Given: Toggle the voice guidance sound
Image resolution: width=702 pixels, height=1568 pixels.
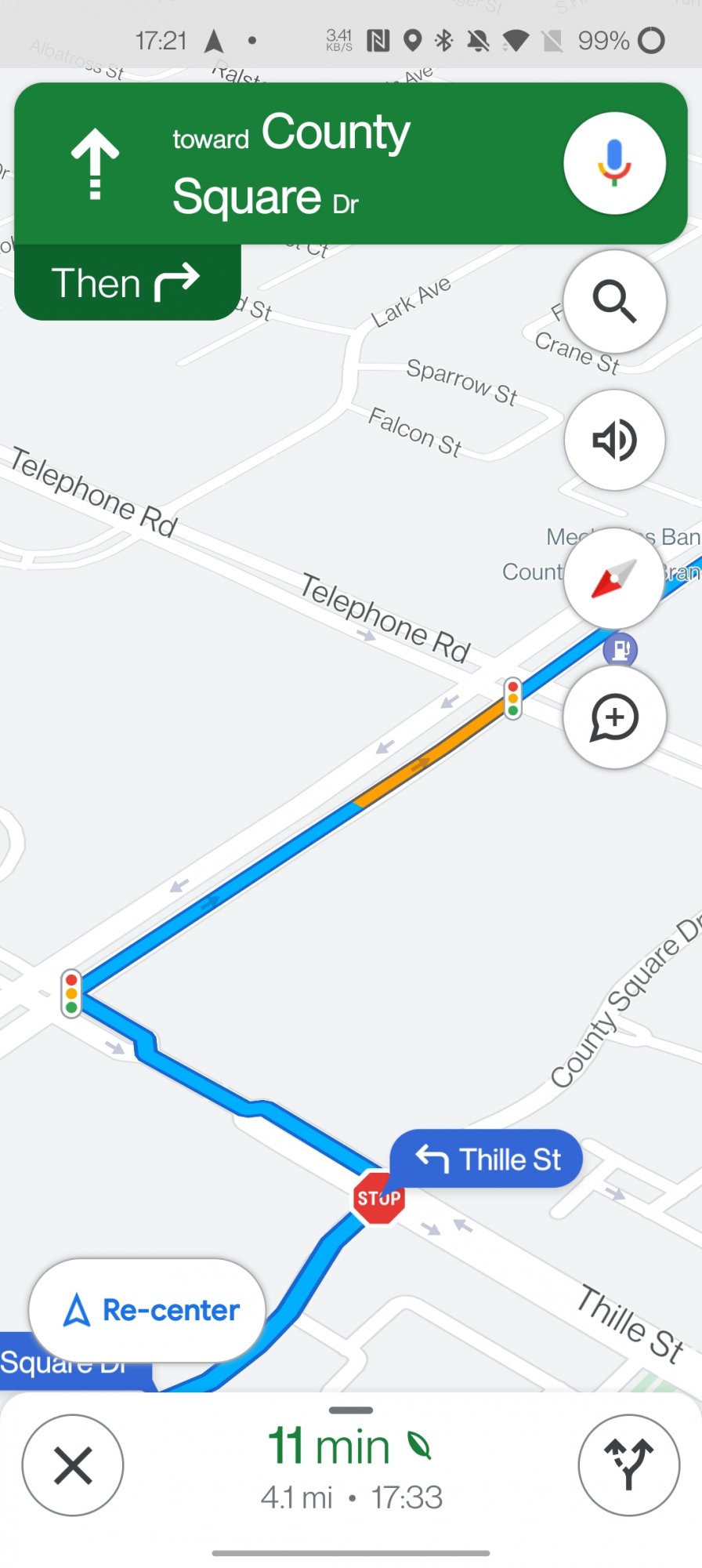Looking at the screenshot, I should [614, 440].
